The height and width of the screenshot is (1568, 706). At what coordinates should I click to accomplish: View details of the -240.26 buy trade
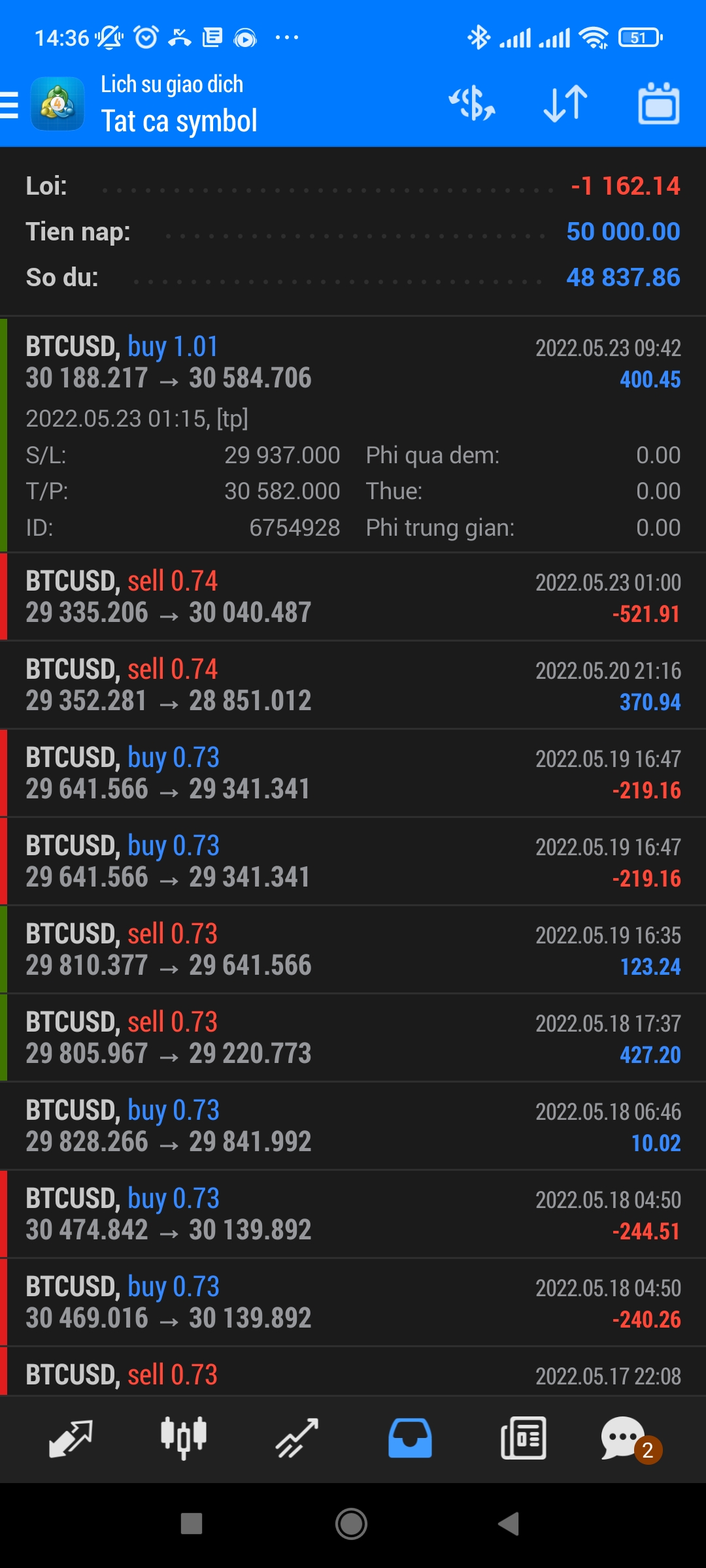[x=353, y=1303]
